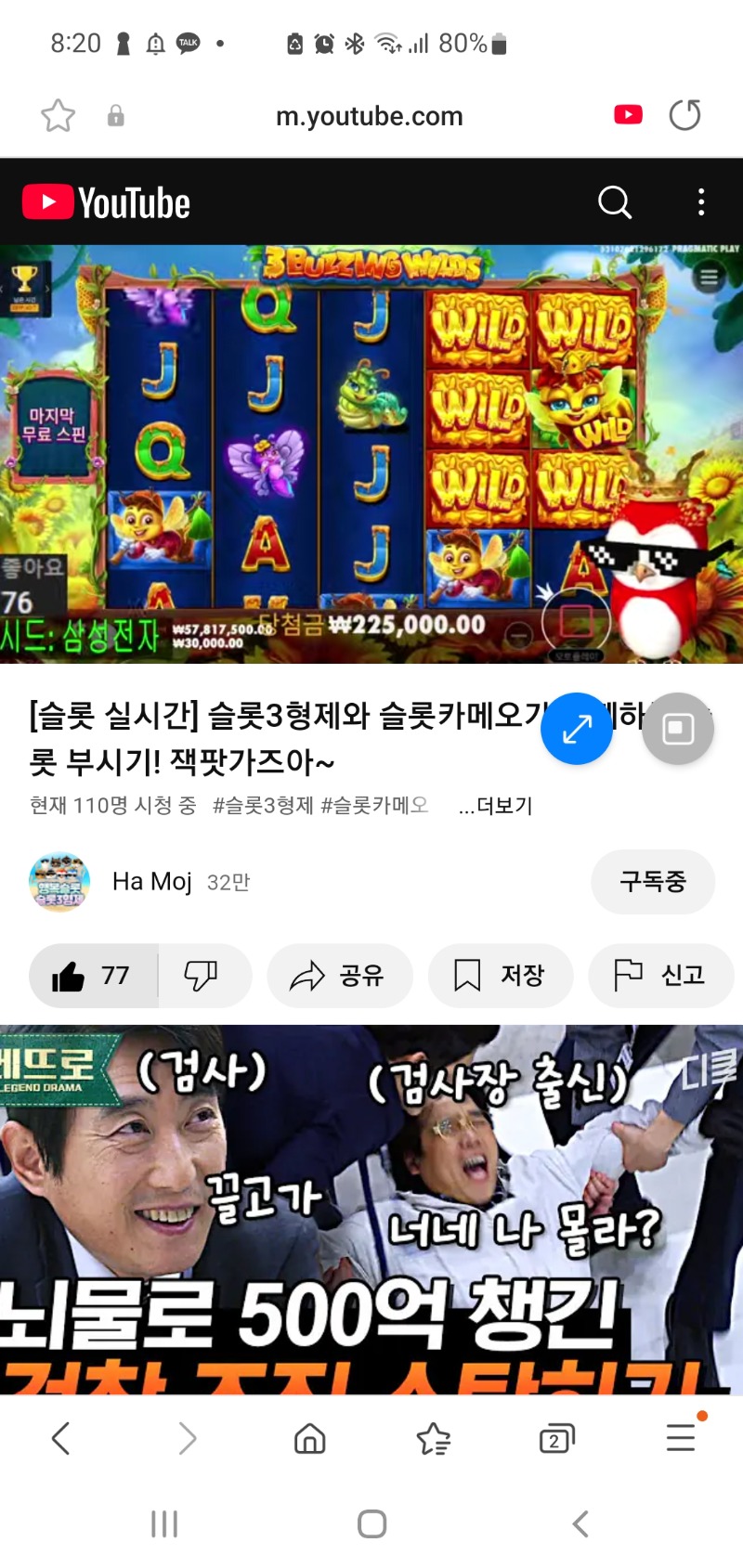Image resolution: width=743 pixels, height=1568 pixels.
Task: Go to the YouTube home logo
Action: (106, 202)
